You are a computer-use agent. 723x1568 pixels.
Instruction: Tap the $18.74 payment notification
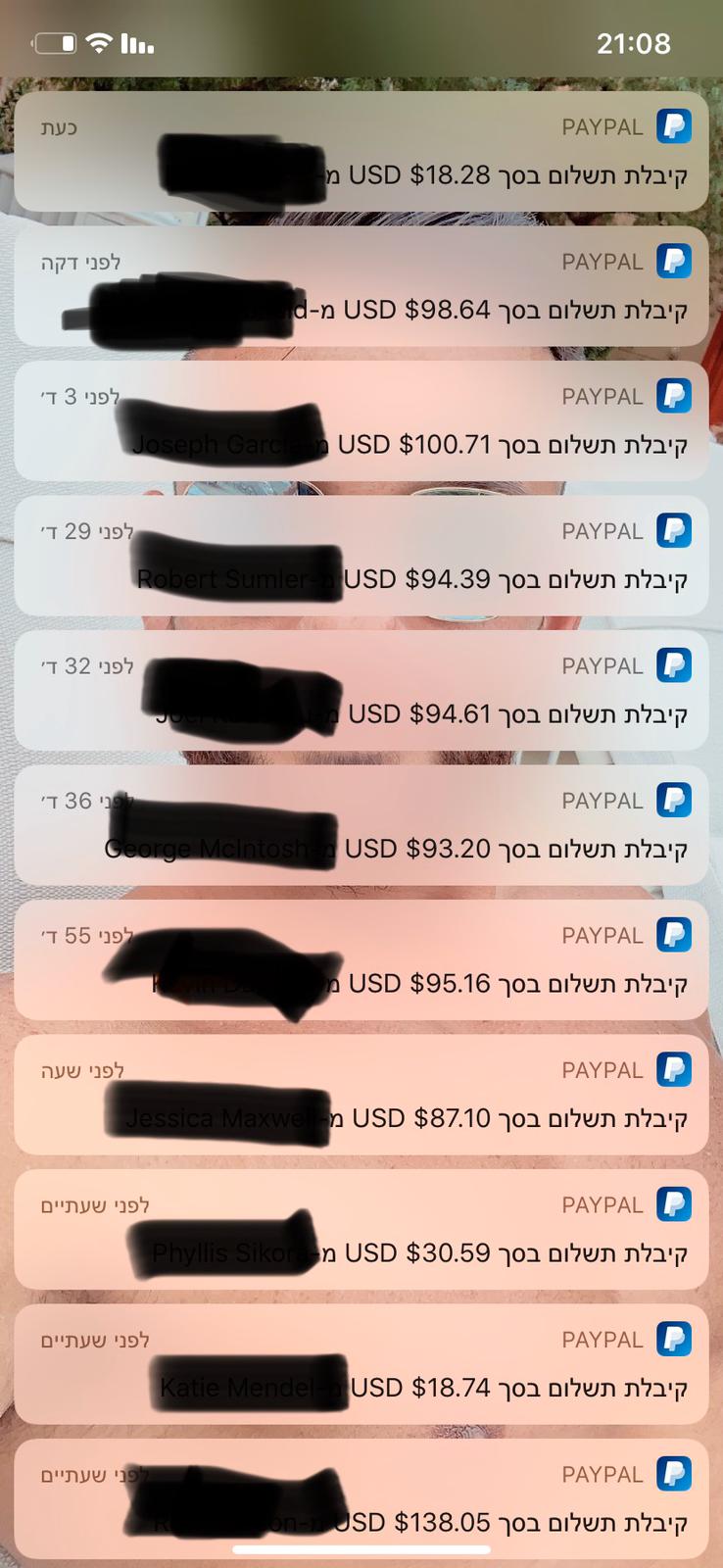[361, 1364]
